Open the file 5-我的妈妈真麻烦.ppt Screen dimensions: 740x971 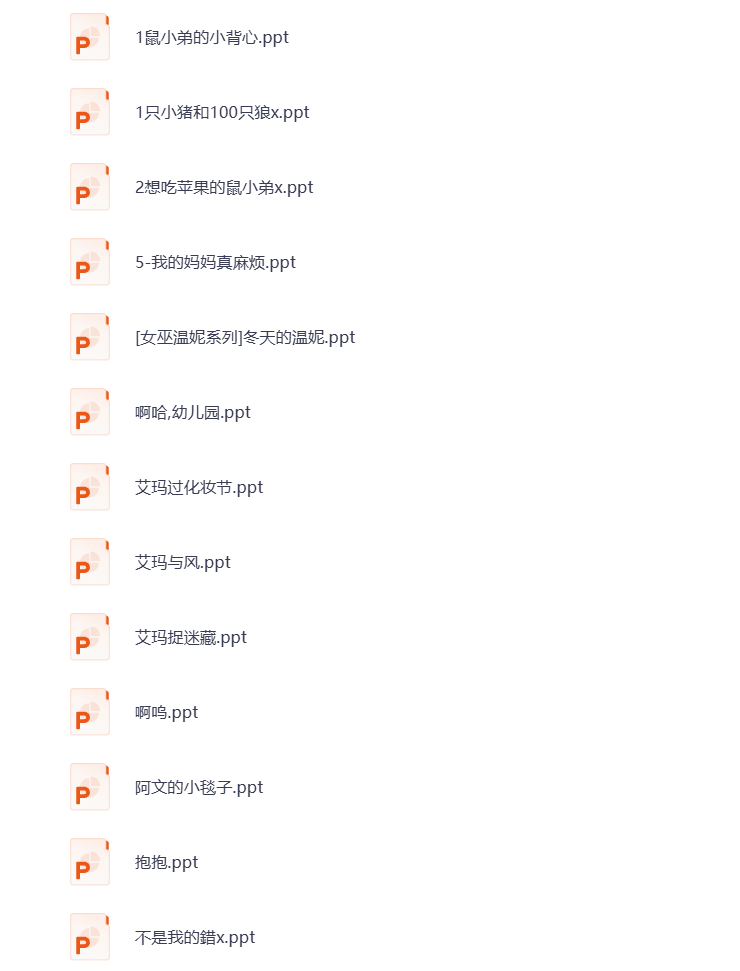pos(214,262)
